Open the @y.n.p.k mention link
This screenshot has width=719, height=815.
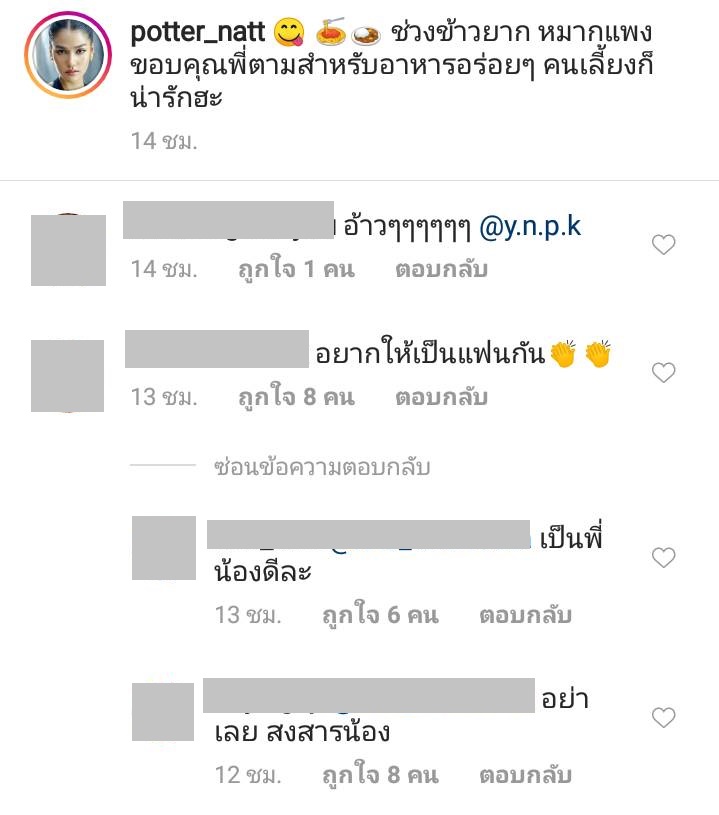[x=531, y=227]
